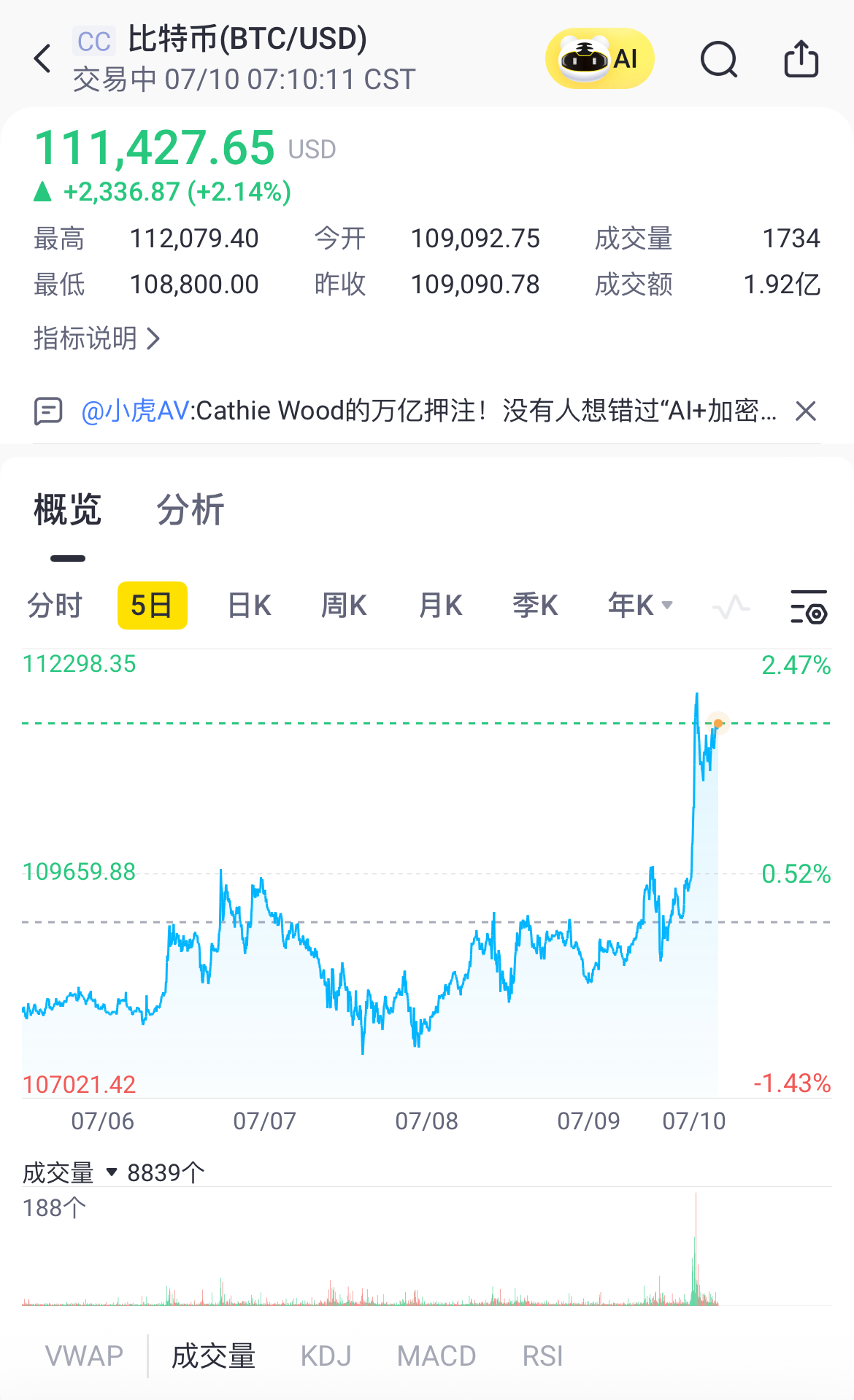Open the 小虎AV Cathie Wood post
The width and height of the screenshot is (854, 1400).
tap(428, 411)
